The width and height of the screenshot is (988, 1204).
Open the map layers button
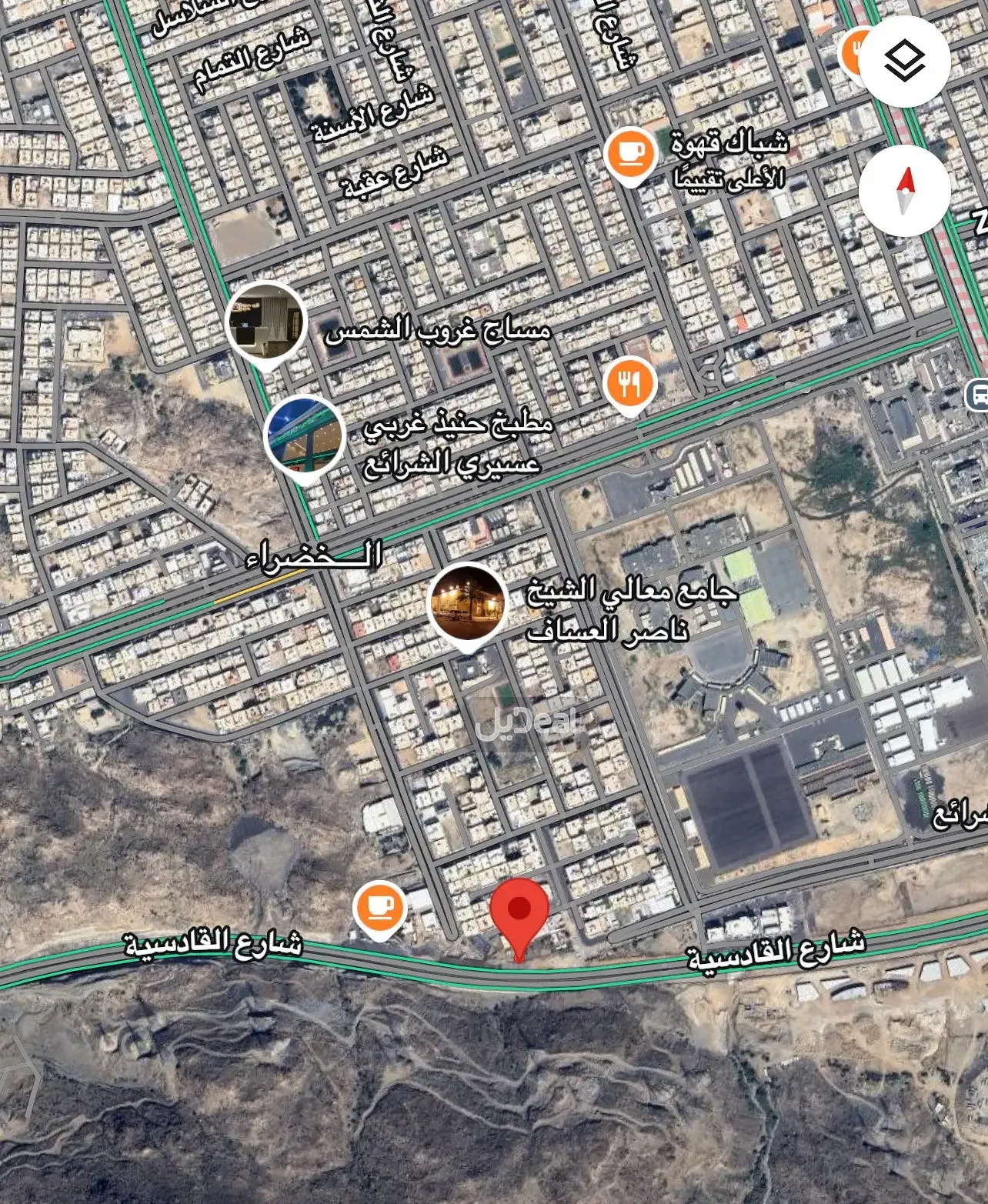click(x=904, y=61)
